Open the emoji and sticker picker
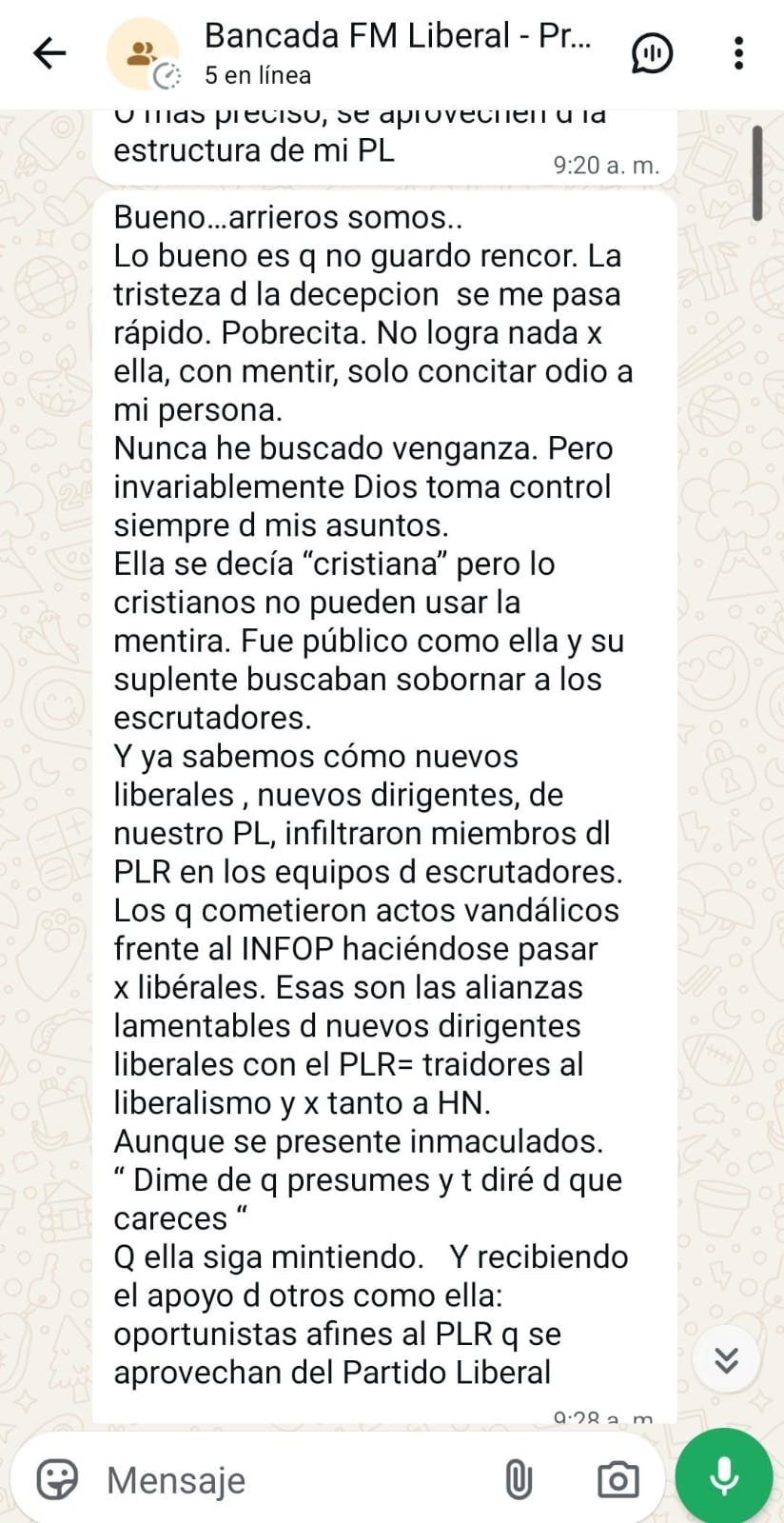The image size is (784, 1523). 57,1479
